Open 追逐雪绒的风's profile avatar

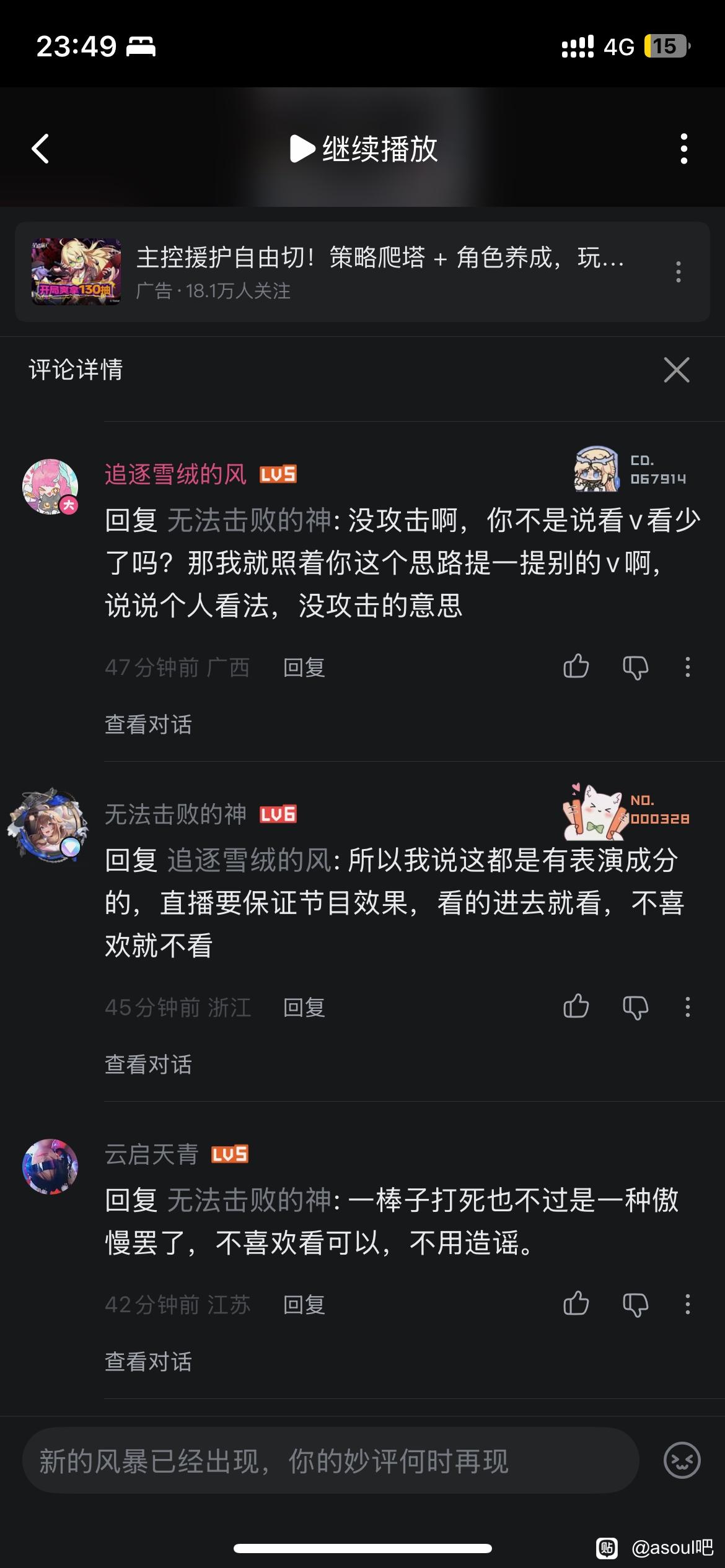(50, 487)
